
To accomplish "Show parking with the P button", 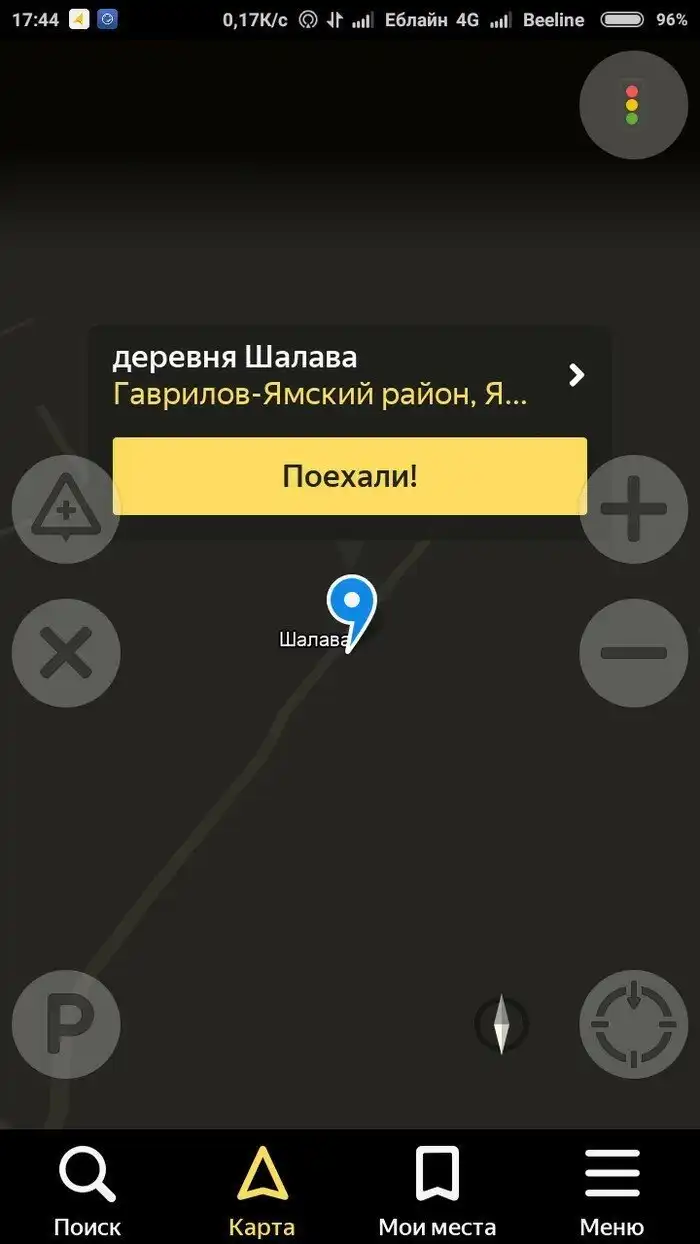I will [x=66, y=1023].
